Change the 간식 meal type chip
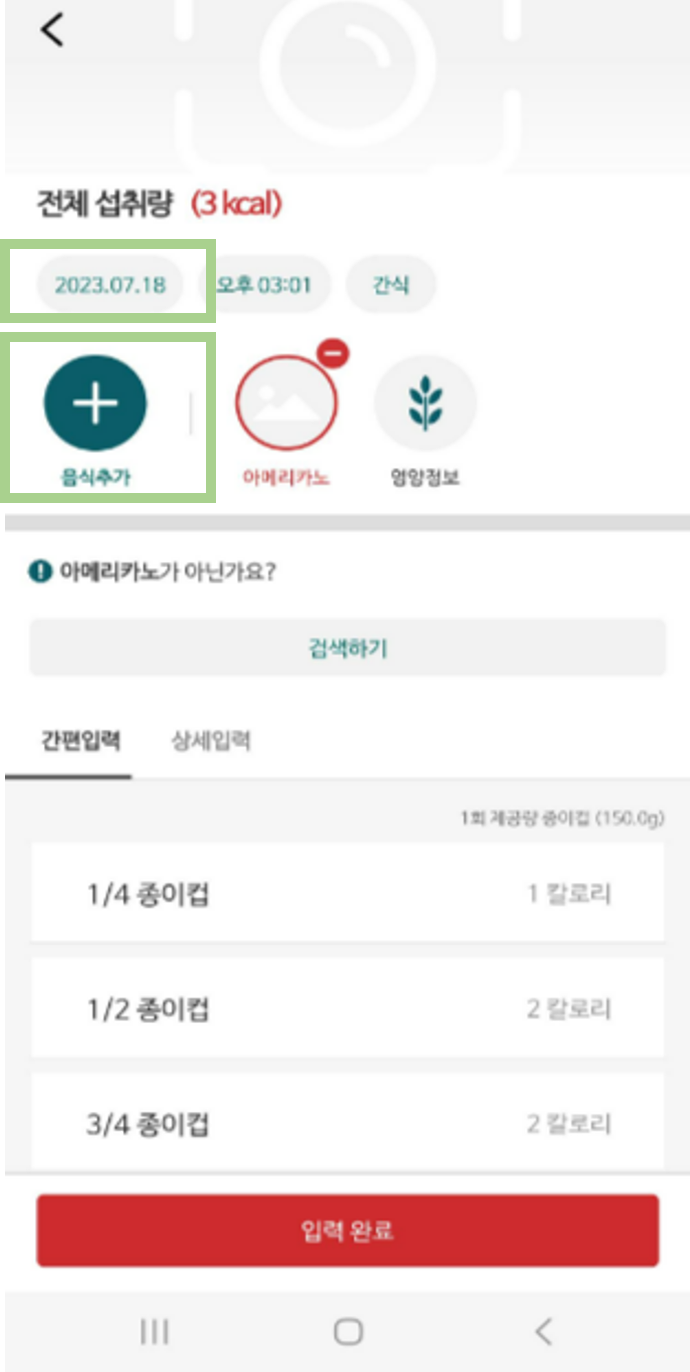Viewport: 690px width, 1372px height. [x=391, y=284]
